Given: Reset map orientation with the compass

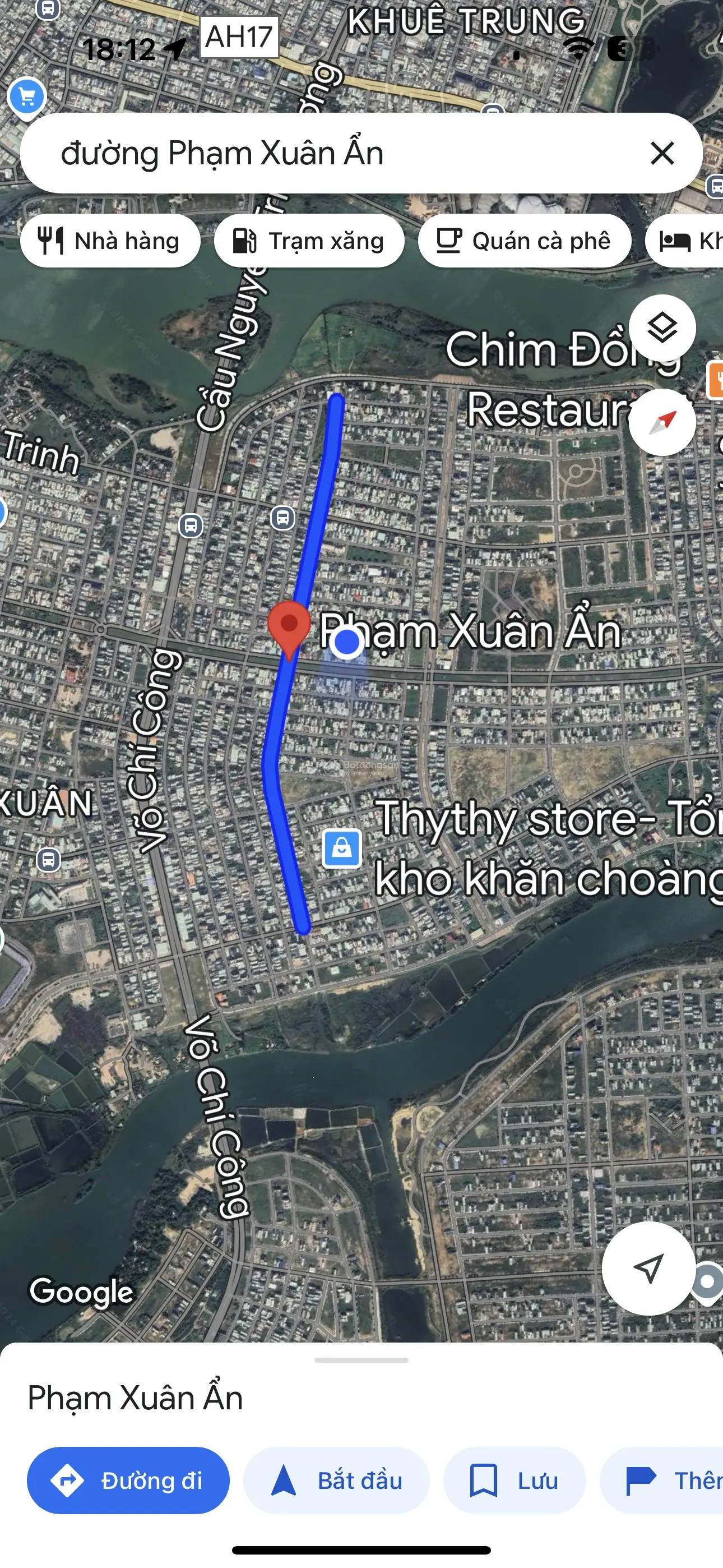Looking at the screenshot, I should 662,422.
